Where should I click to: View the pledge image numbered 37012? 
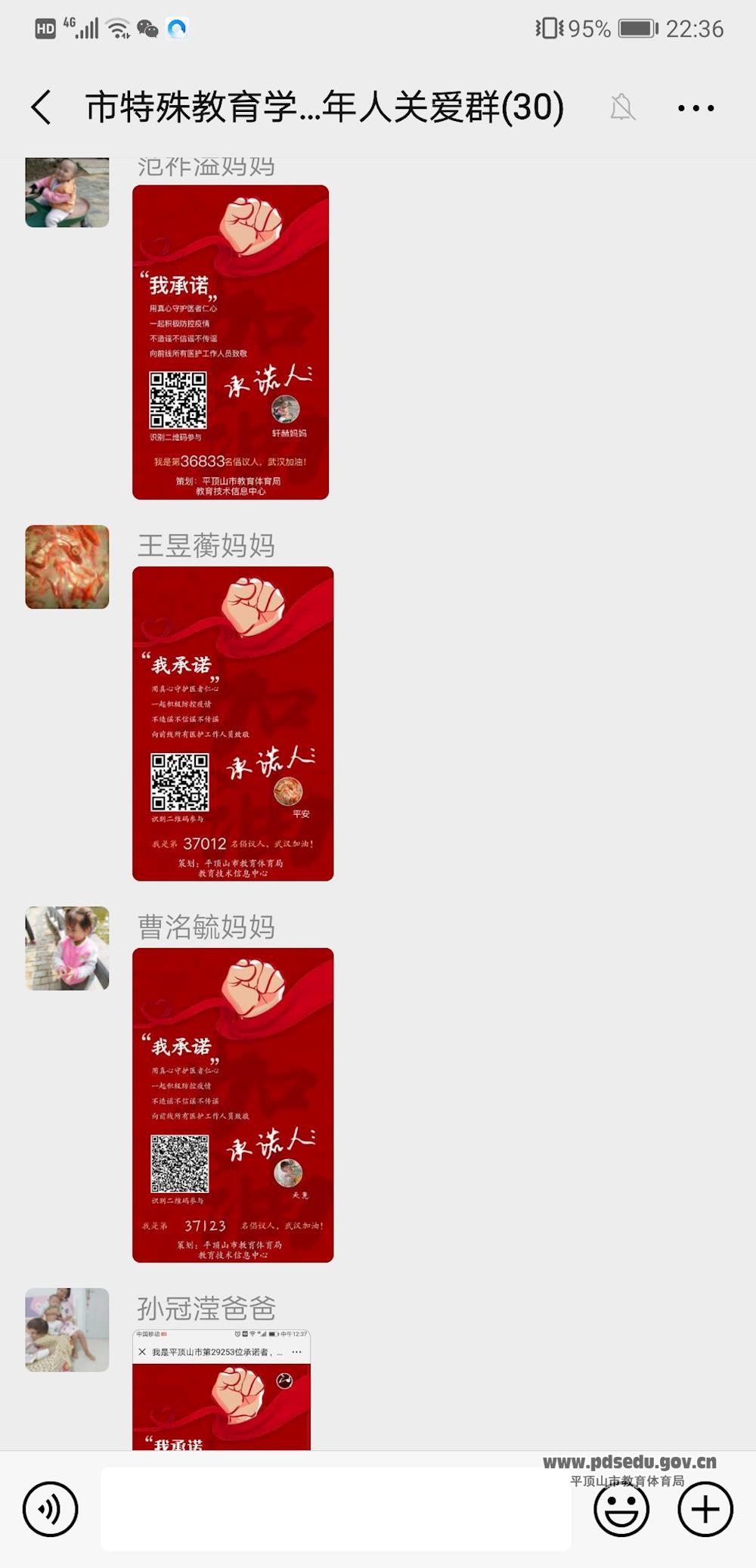click(x=233, y=724)
